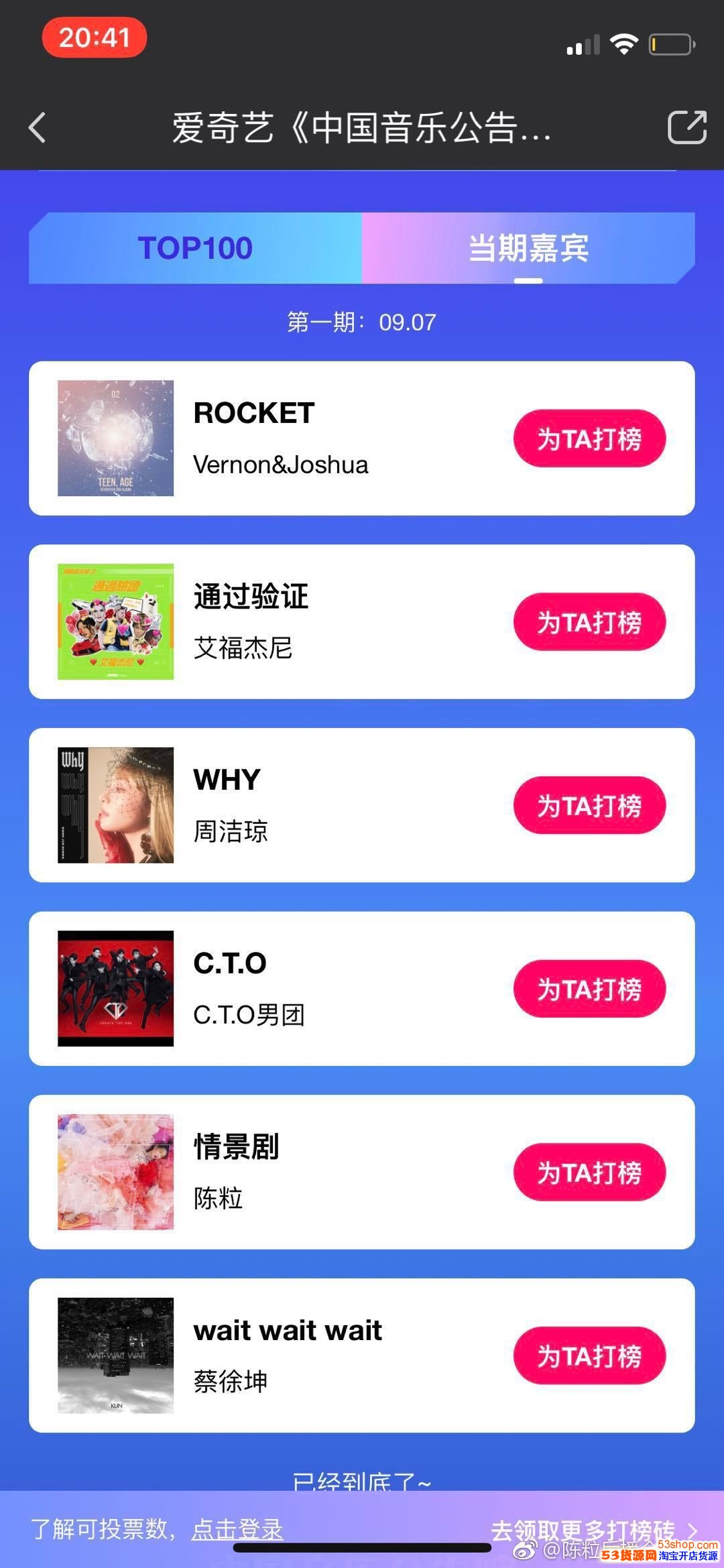Go back using the top-left arrow
The width and height of the screenshot is (724, 1568).
38,127
